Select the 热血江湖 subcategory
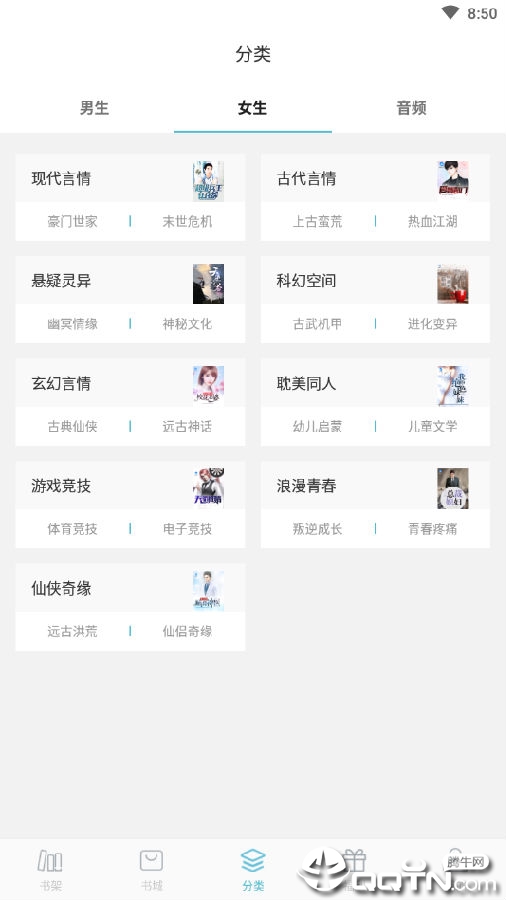The image size is (506, 900). coord(433,221)
